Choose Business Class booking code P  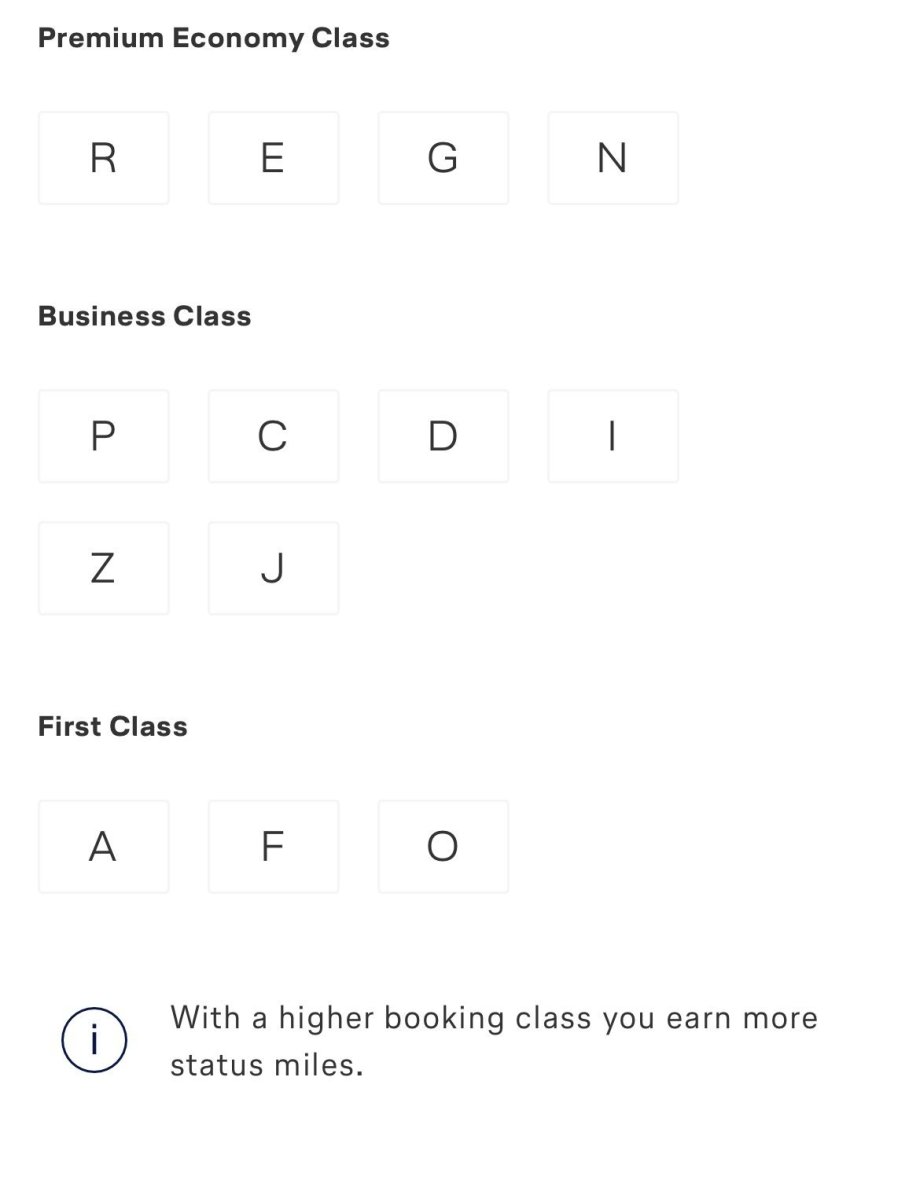point(103,436)
